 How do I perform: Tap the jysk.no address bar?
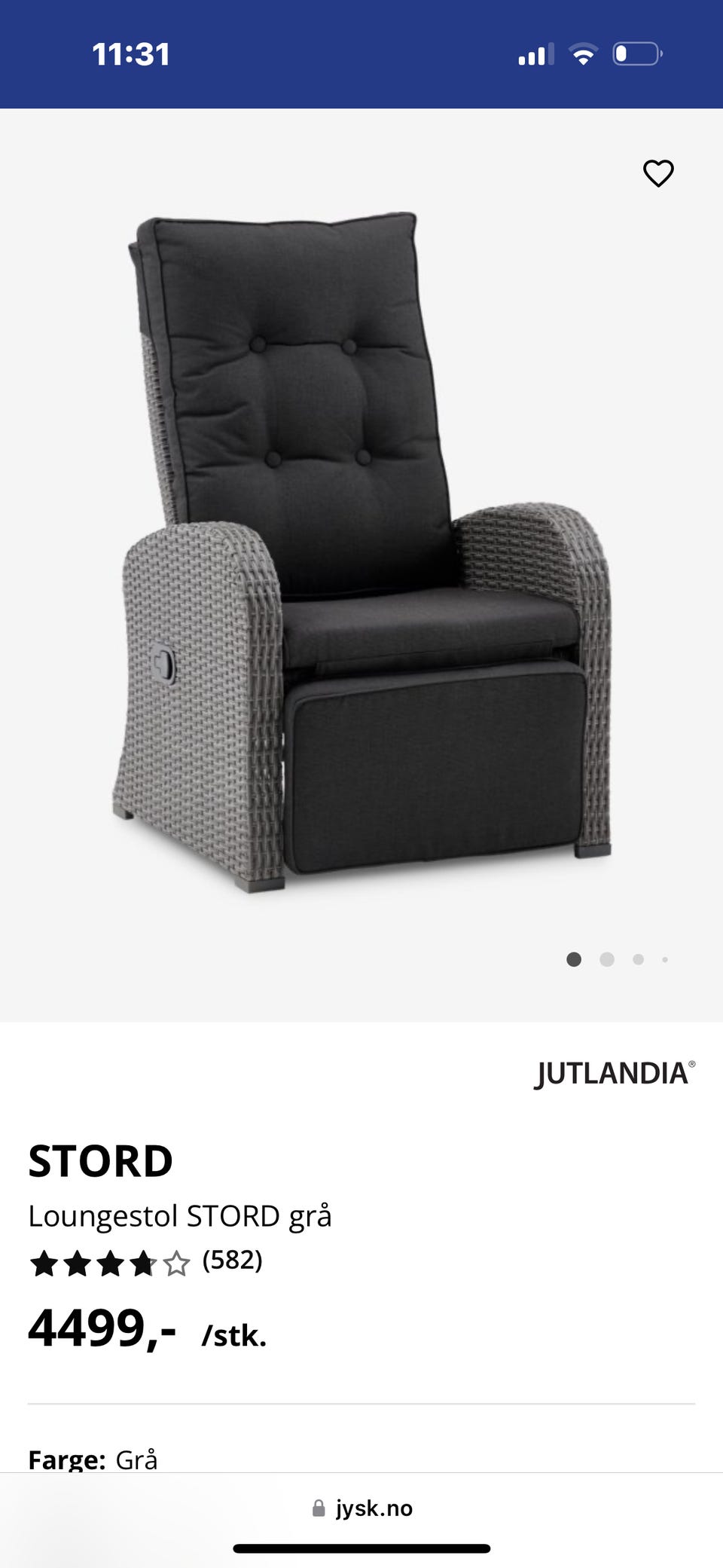[x=363, y=1508]
